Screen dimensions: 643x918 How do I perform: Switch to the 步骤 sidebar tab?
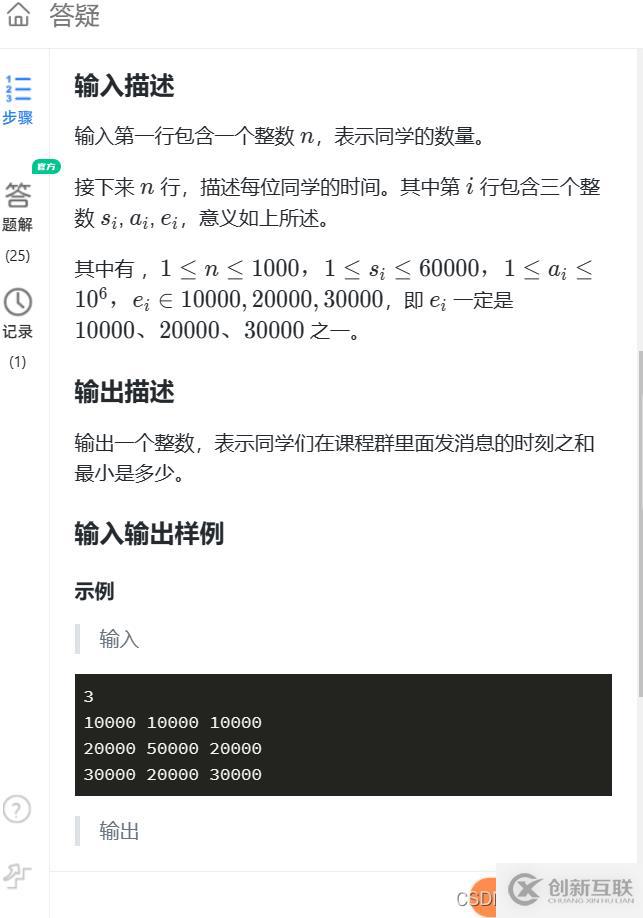(x=18, y=100)
